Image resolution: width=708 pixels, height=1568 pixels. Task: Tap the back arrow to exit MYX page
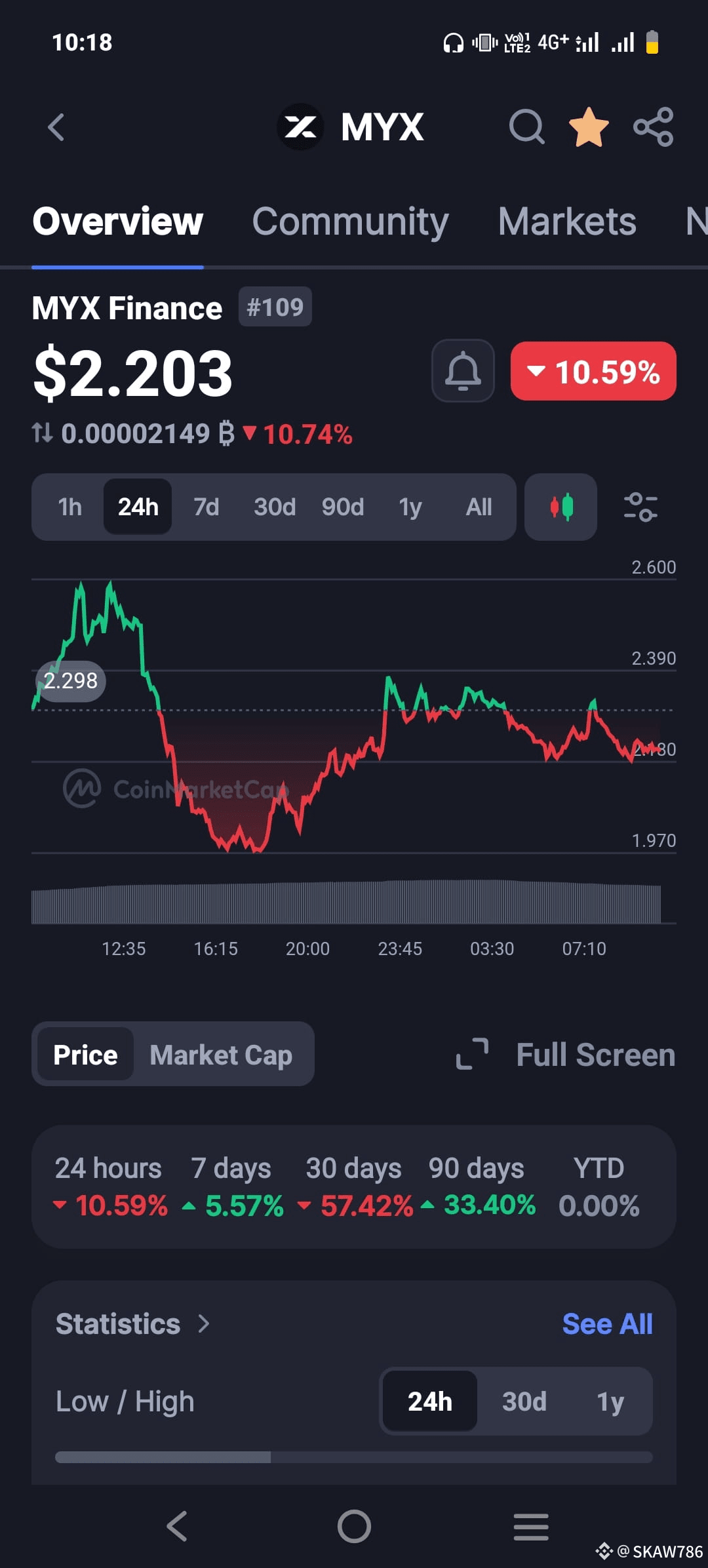pyautogui.click(x=56, y=127)
